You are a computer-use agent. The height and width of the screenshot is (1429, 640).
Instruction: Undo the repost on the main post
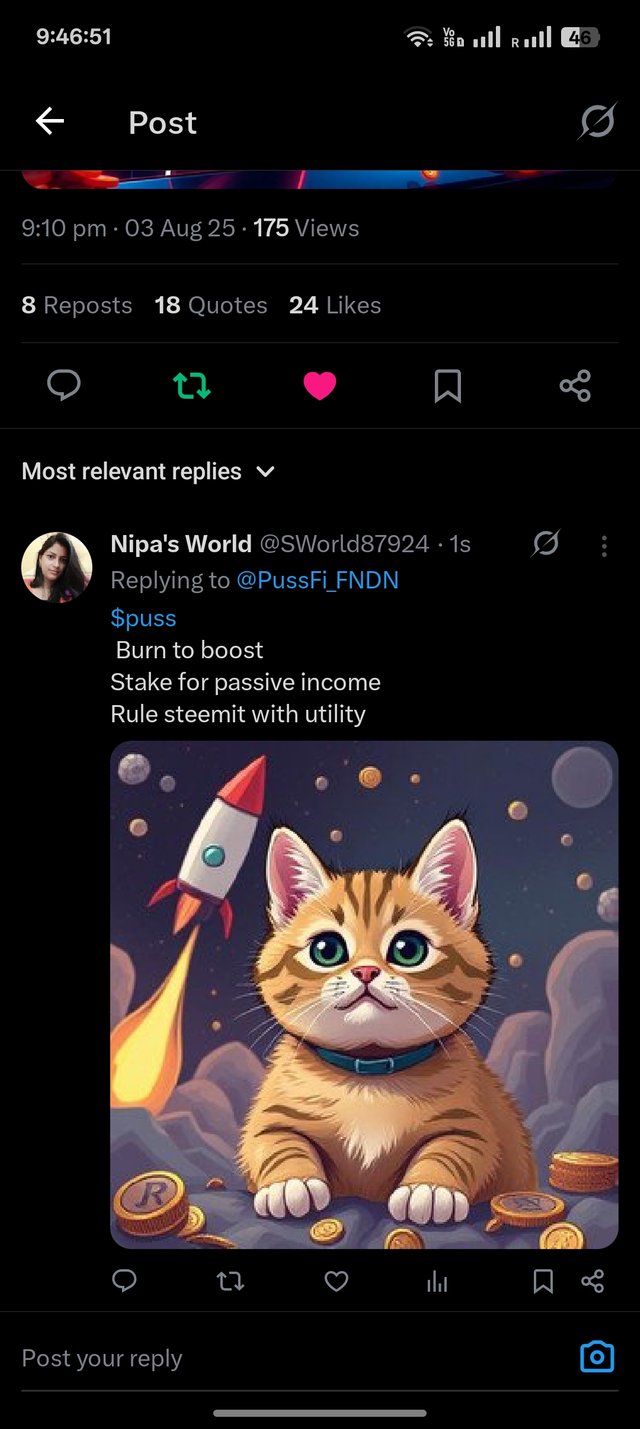tap(192, 385)
